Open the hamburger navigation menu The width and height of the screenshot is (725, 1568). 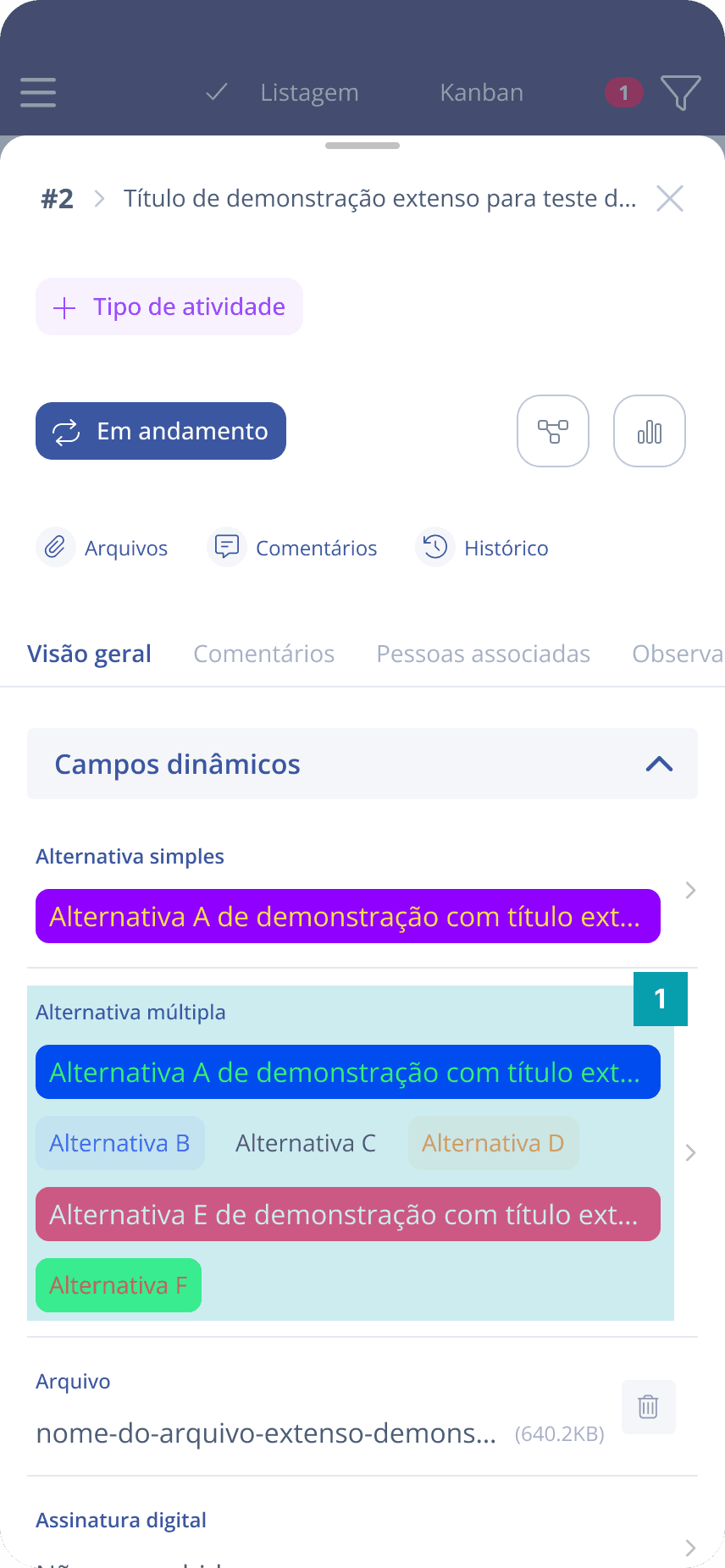pos(37,93)
